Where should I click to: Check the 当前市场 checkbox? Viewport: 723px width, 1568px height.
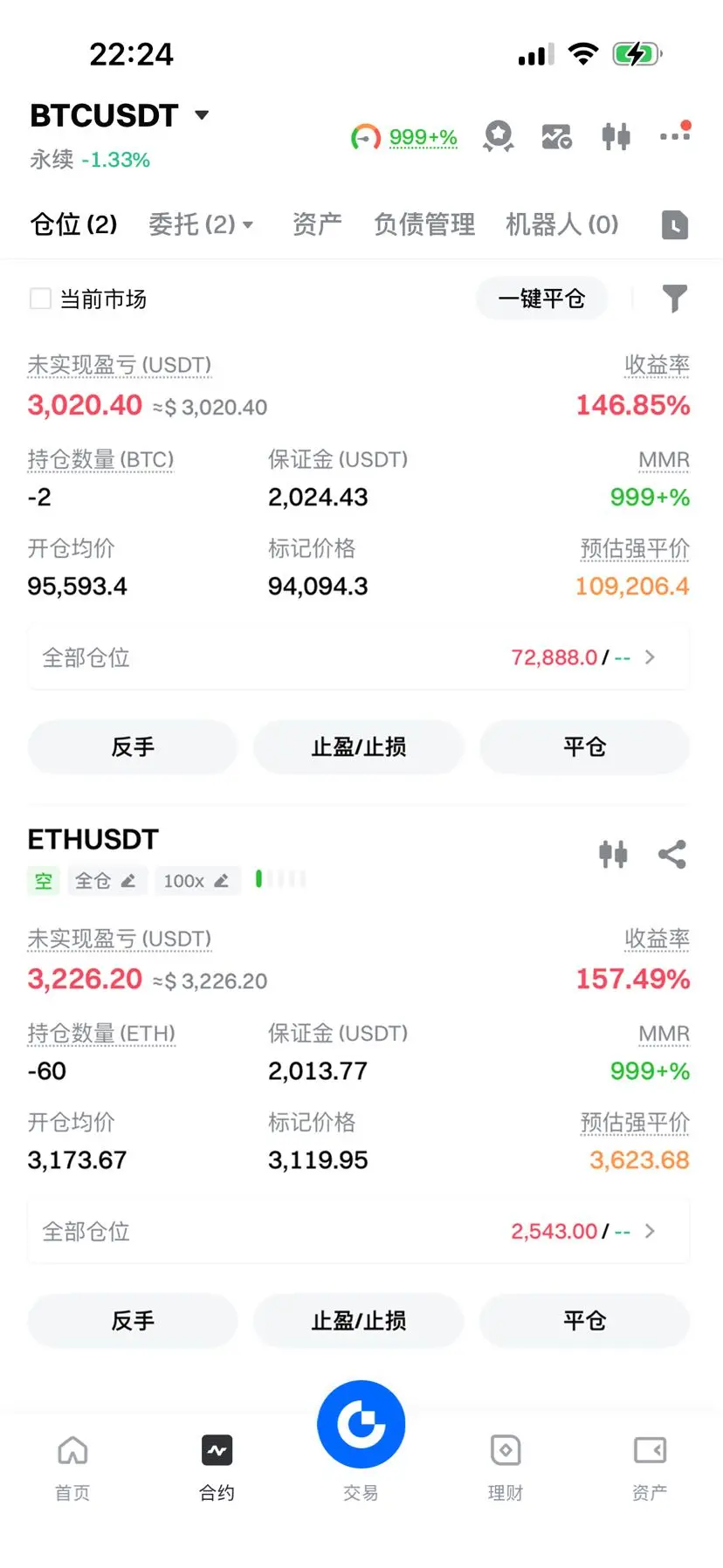40,299
